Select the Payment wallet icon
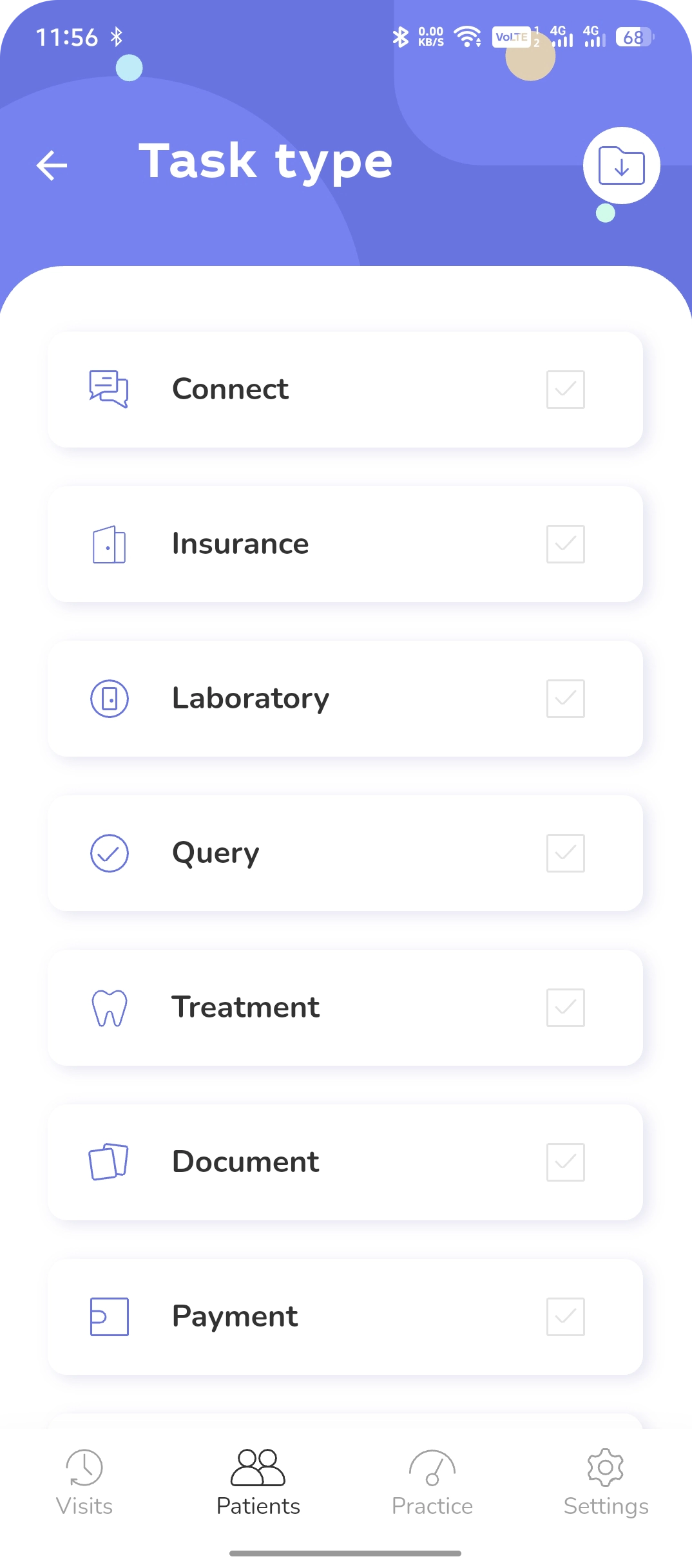 click(x=110, y=1316)
